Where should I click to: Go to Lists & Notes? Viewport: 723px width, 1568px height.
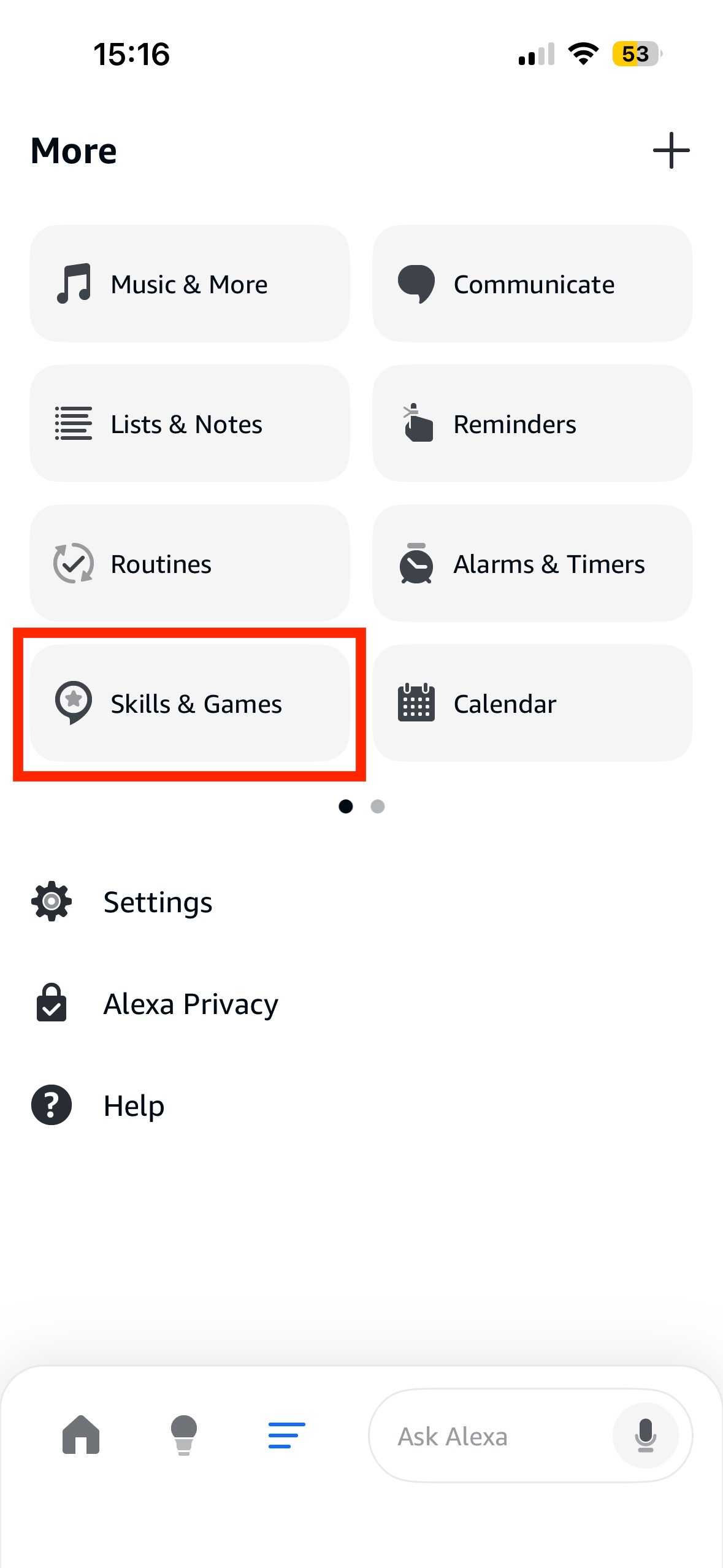[189, 424]
